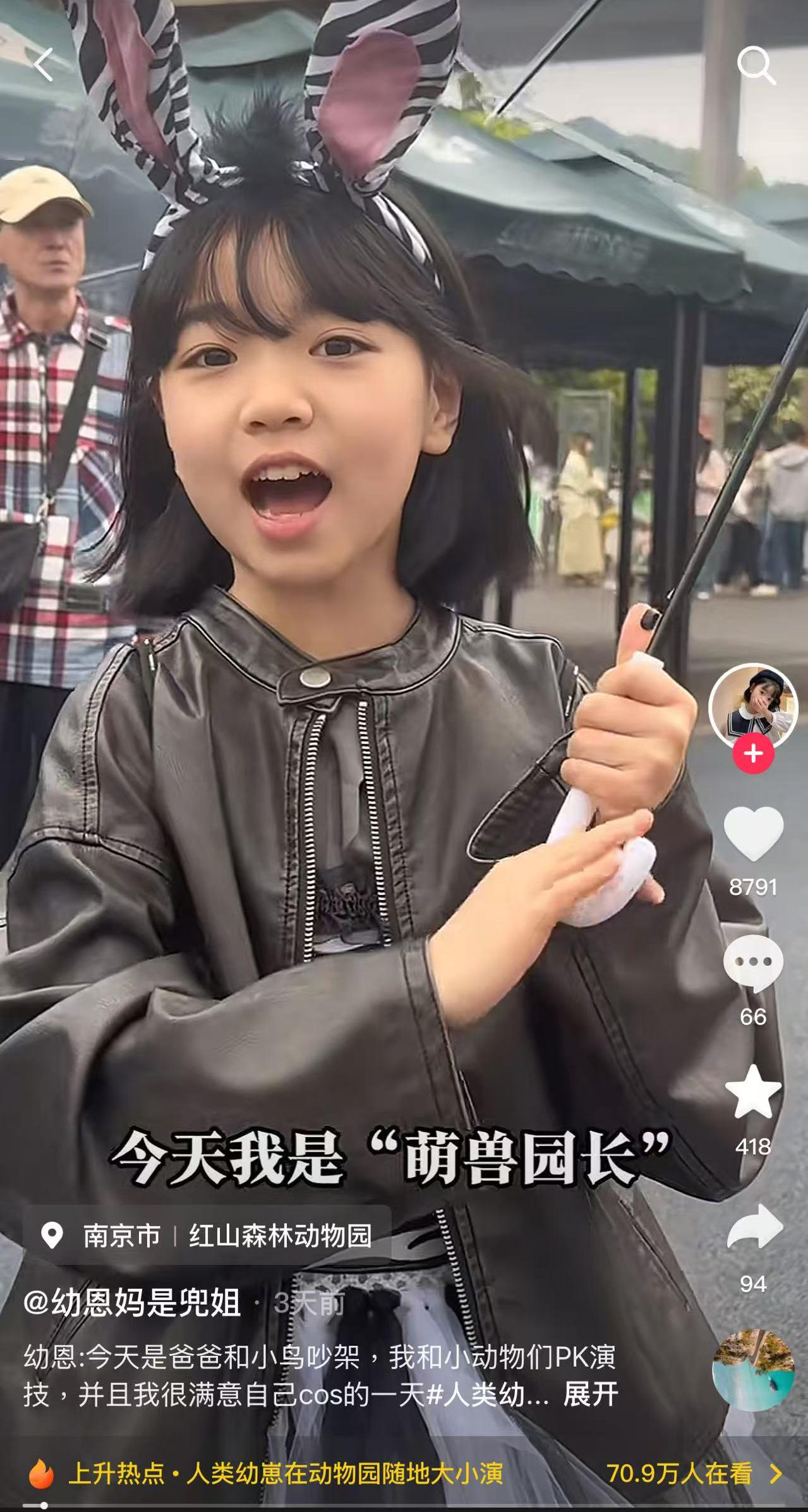This screenshot has width=808, height=1512.
Task: Open @幼恩妈是兜姐 user profile
Action: (133, 1303)
